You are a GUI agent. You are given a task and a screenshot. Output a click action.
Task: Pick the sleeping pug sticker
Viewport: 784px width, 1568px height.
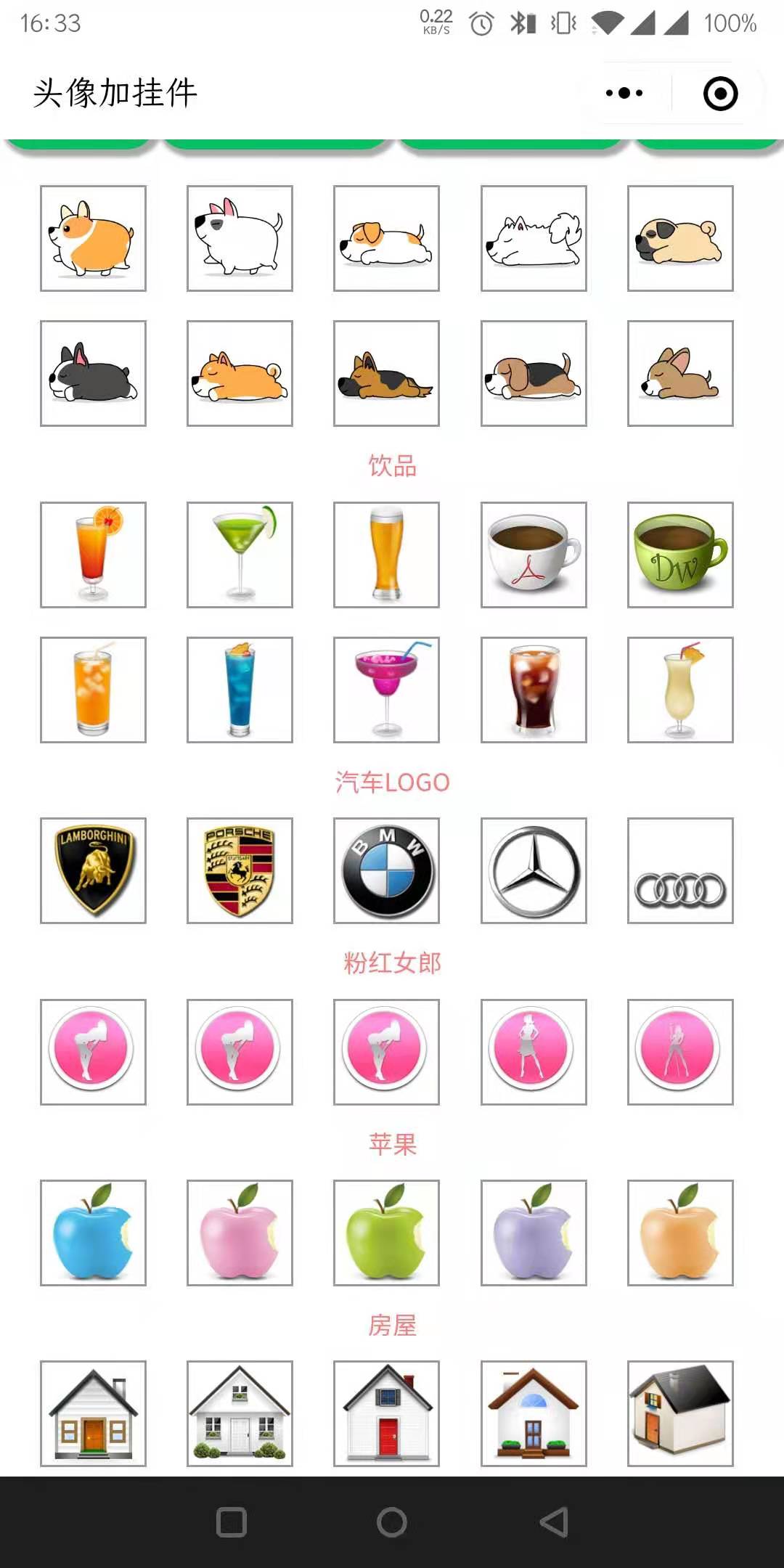(x=680, y=238)
